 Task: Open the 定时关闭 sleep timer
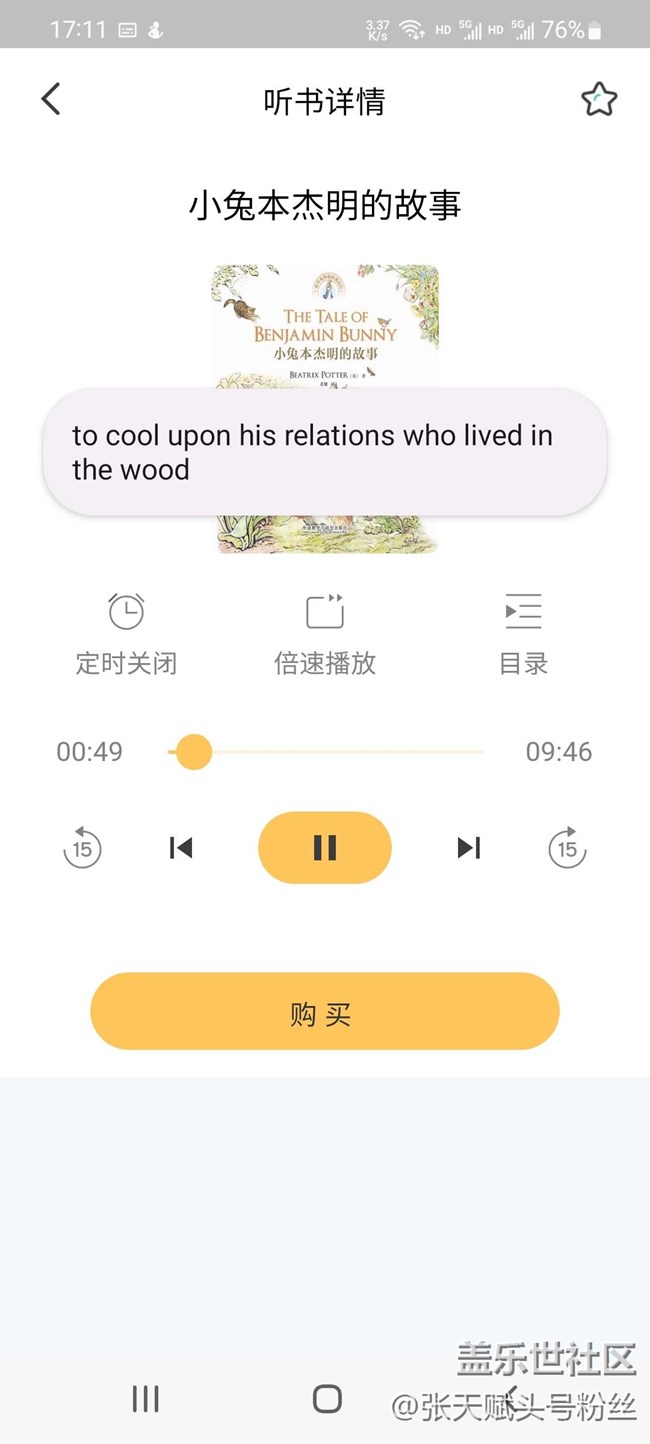[126, 633]
